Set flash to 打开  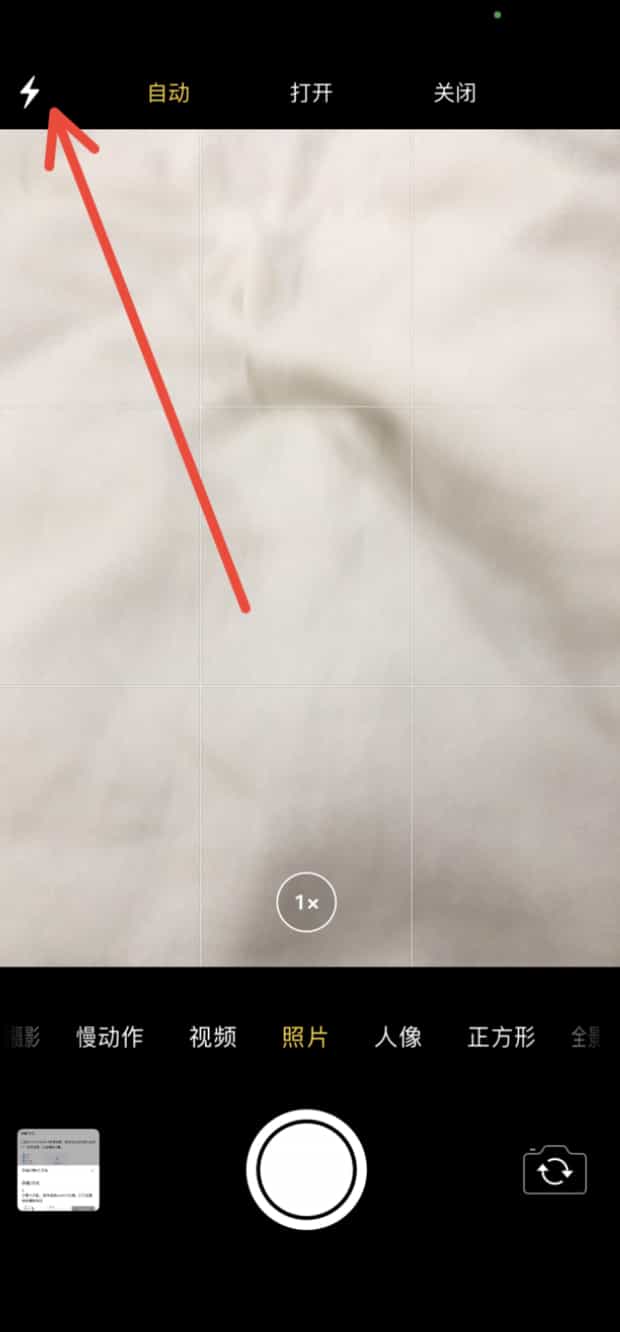coord(311,94)
